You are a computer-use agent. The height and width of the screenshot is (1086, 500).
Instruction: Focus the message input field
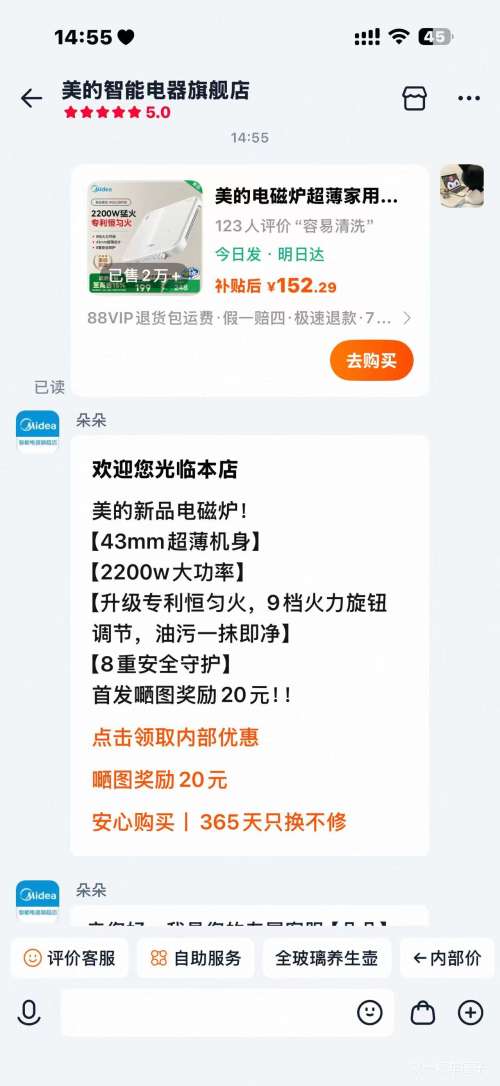206,1013
